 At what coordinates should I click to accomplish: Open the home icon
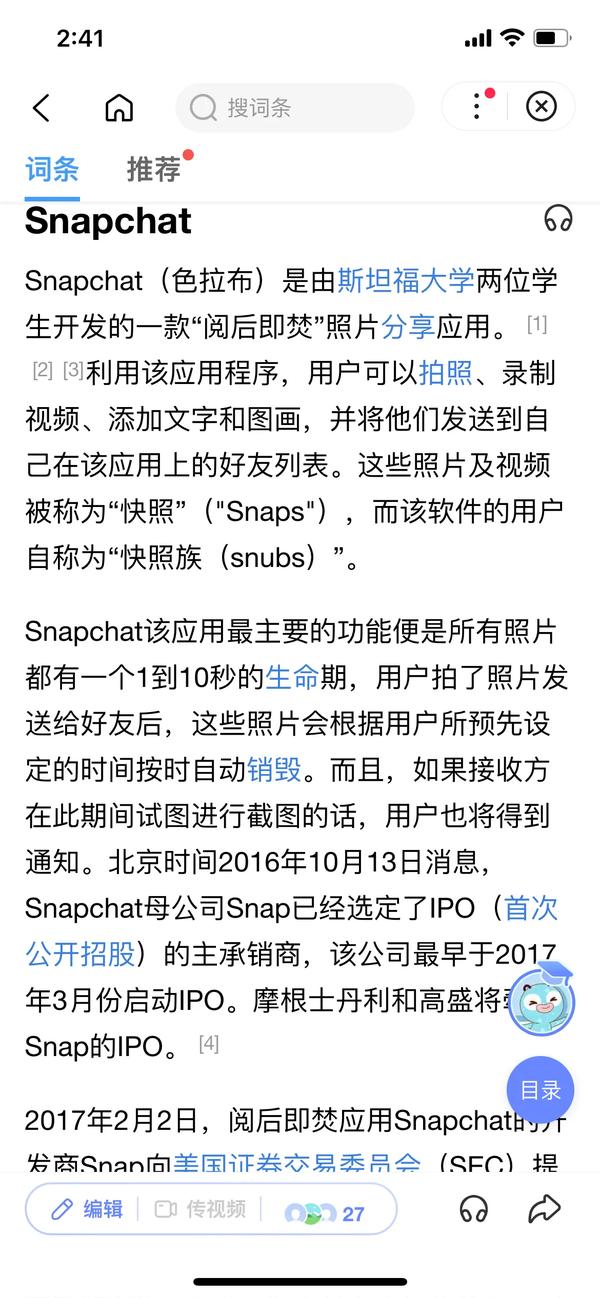click(x=119, y=107)
